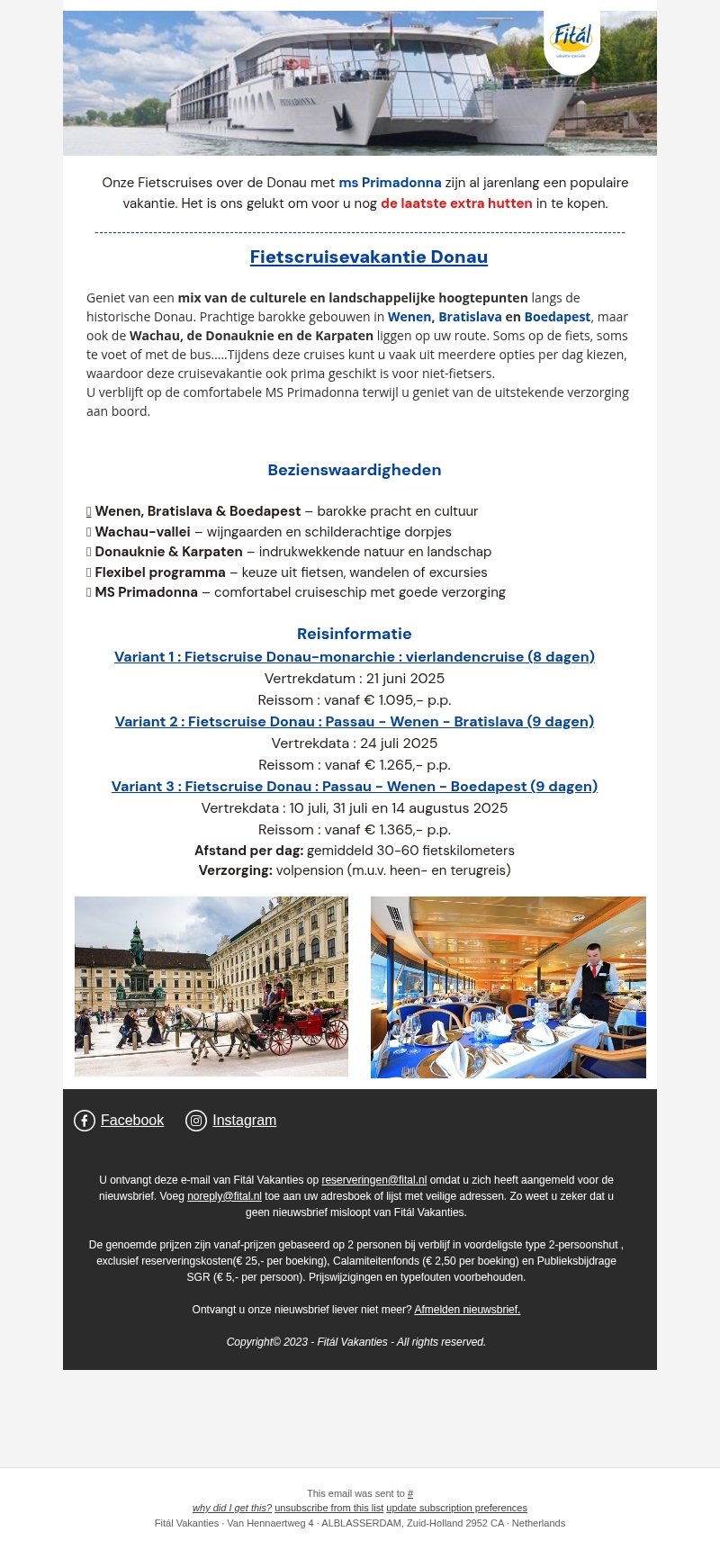Tap the noreply@fital.nl email link
Screen dimensions: 720x1568
[x=224, y=1196]
